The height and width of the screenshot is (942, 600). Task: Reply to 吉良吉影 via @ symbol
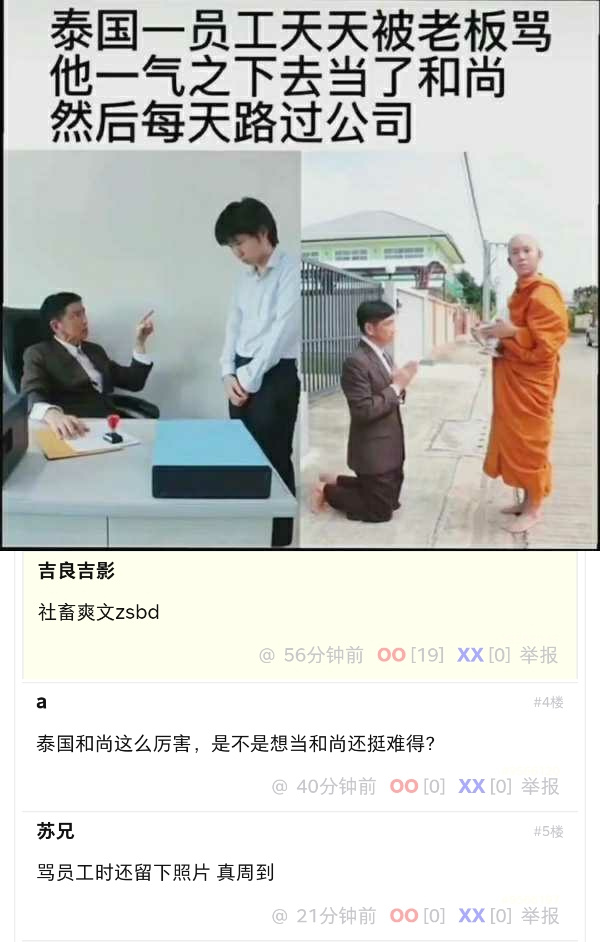[266, 655]
